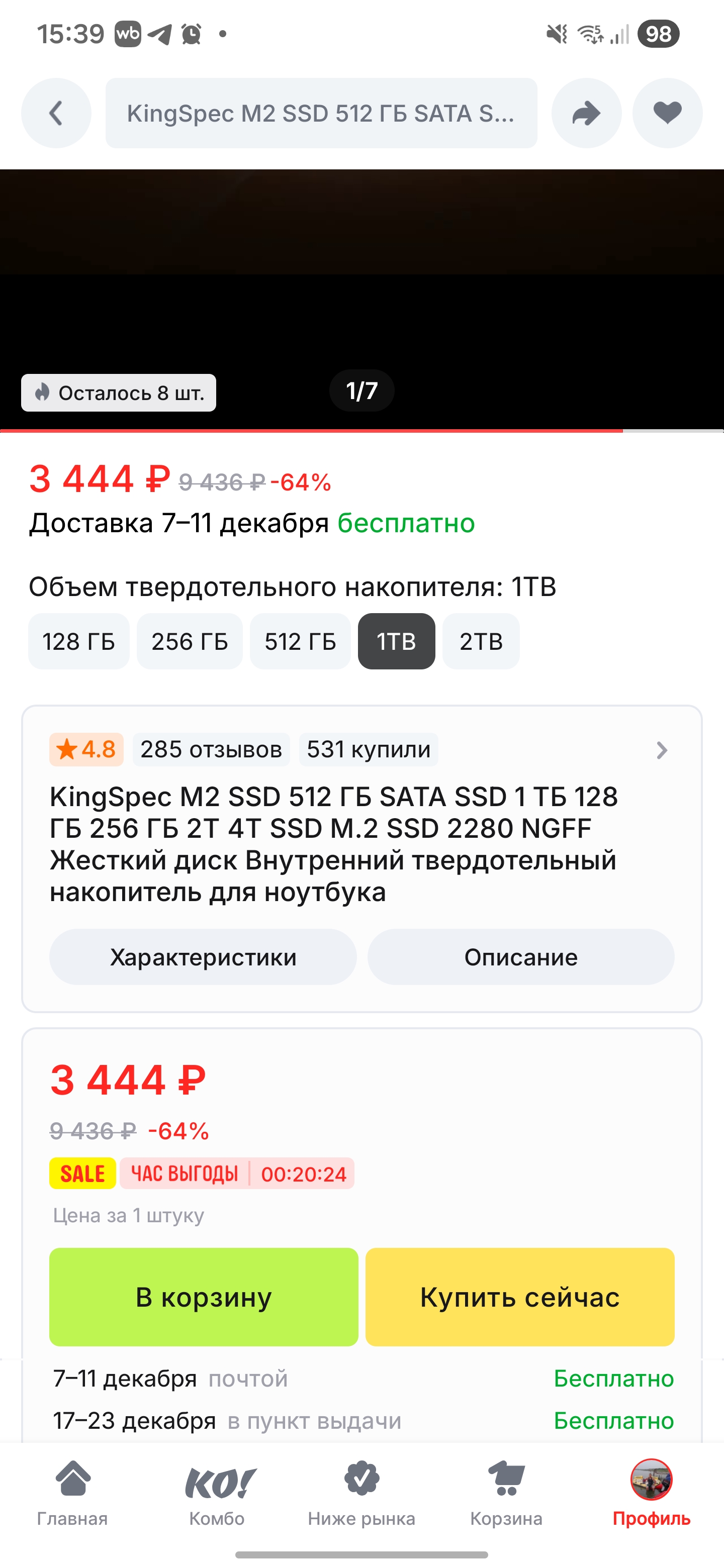Open the Описание section
The height and width of the screenshot is (1568, 724).
click(x=519, y=957)
